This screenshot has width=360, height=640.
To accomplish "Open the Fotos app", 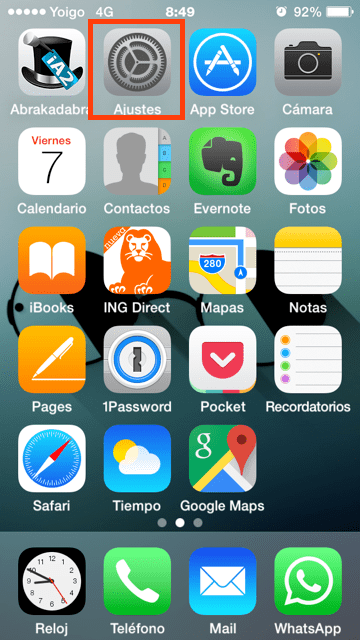I will point(308,161).
